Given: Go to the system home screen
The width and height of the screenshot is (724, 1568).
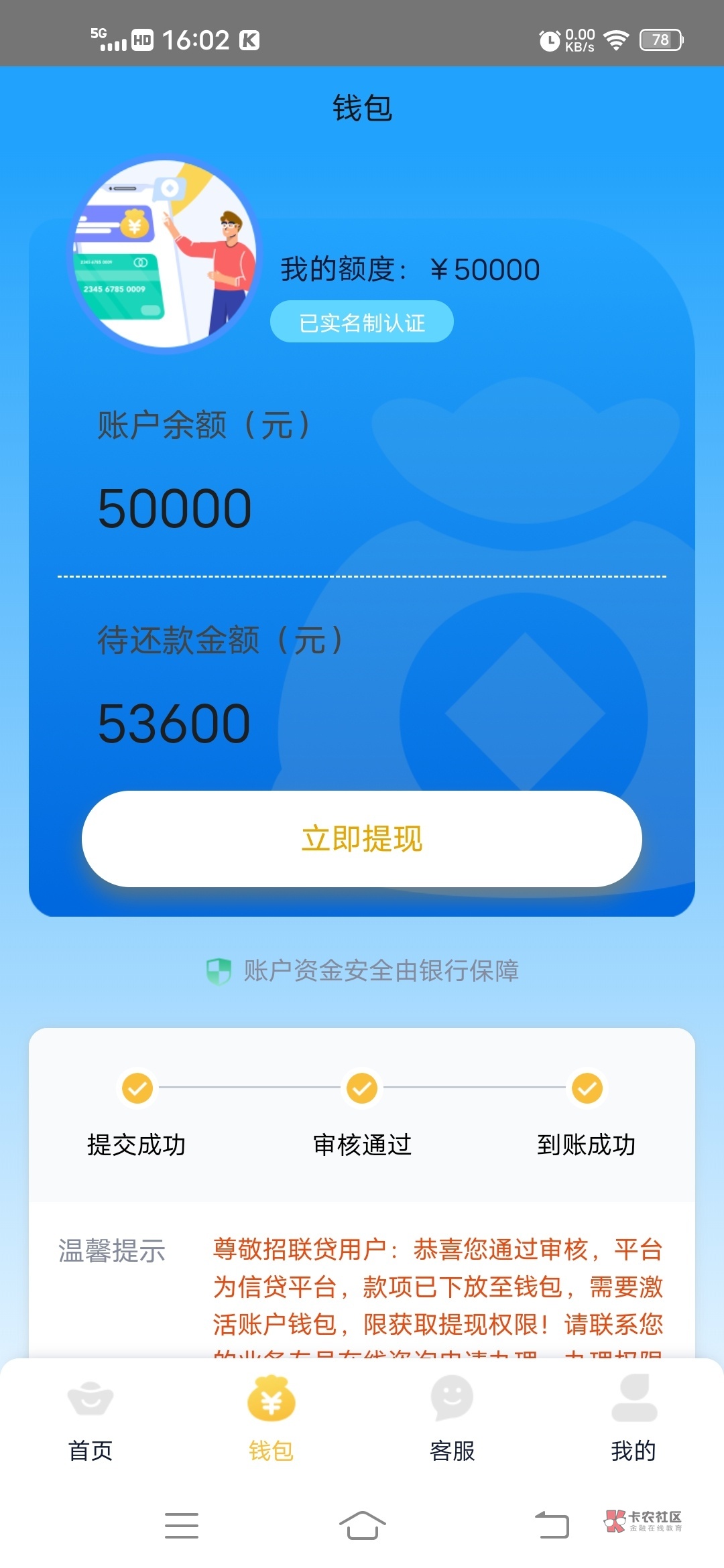Looking at the screenshot, I should [x=362, y=1525].
